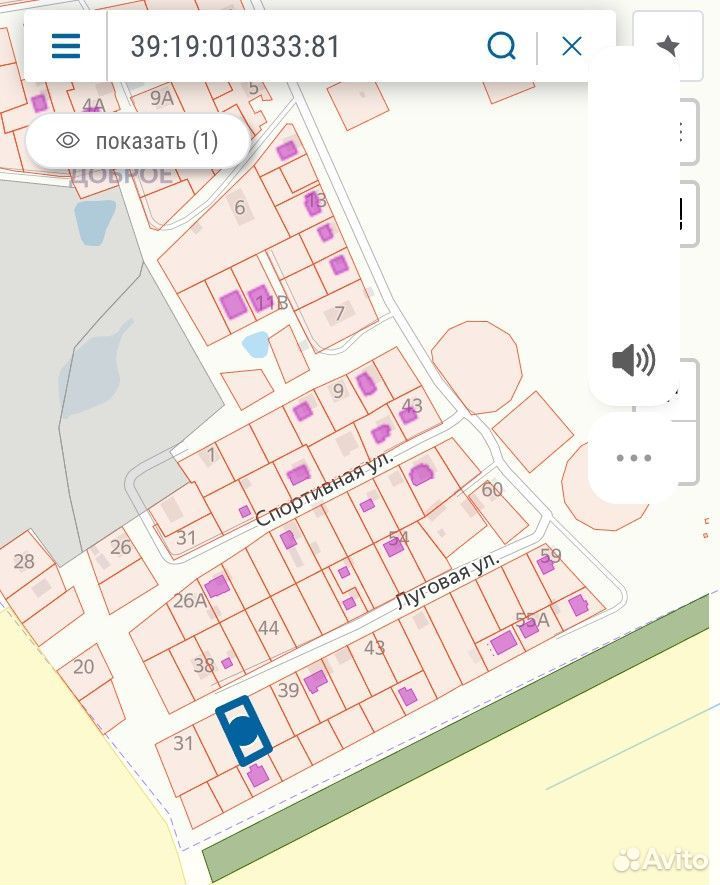This screenshot has width=720, height=885.
Task: Tap the volume speaker icon
Action: [x=633, y=360]
